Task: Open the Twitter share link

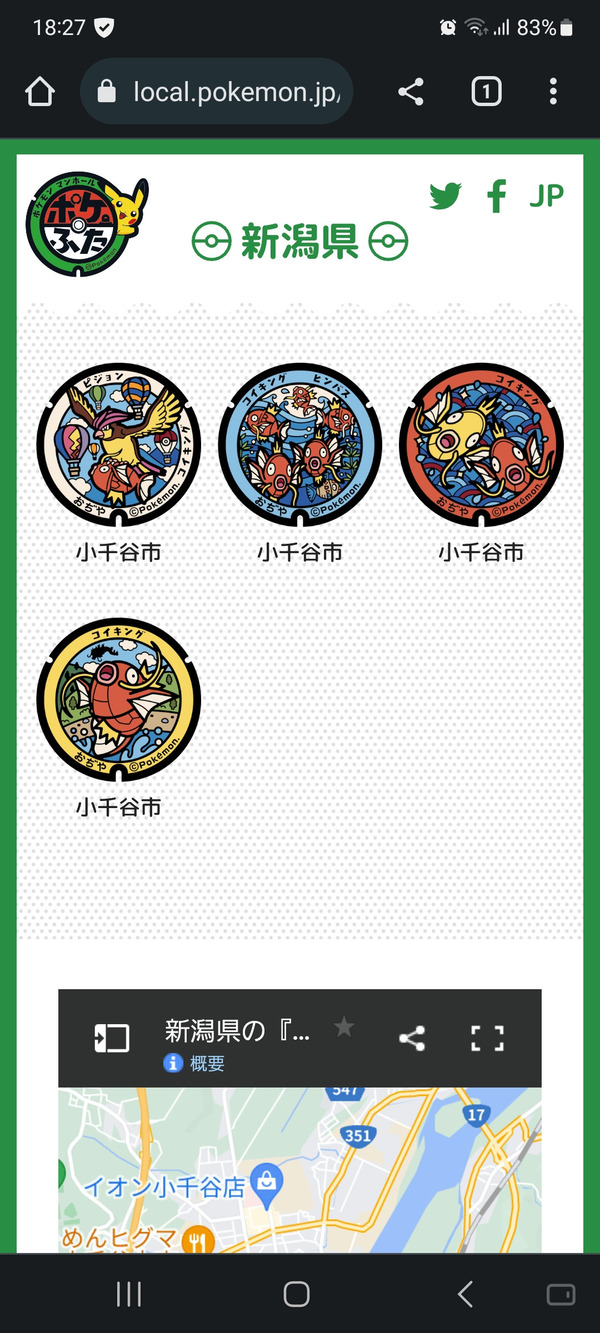Action: click(x=446, y=196)
